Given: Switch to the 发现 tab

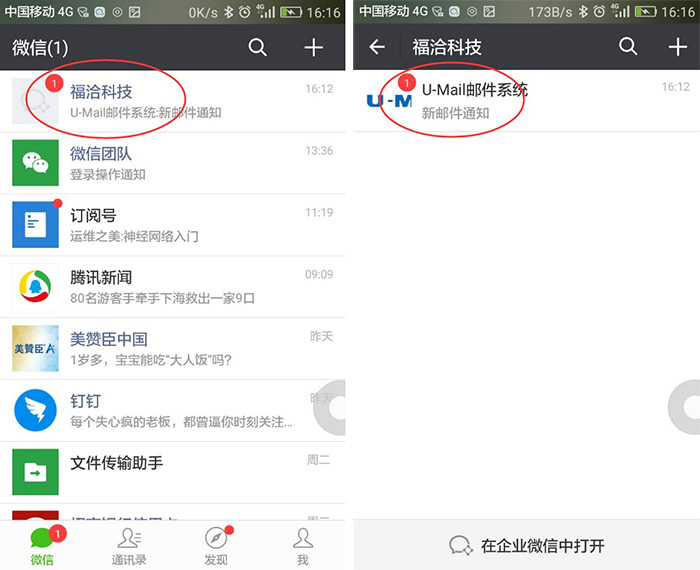Looking at the screenshot, I should pyautogui.click(x=216, y=545).
